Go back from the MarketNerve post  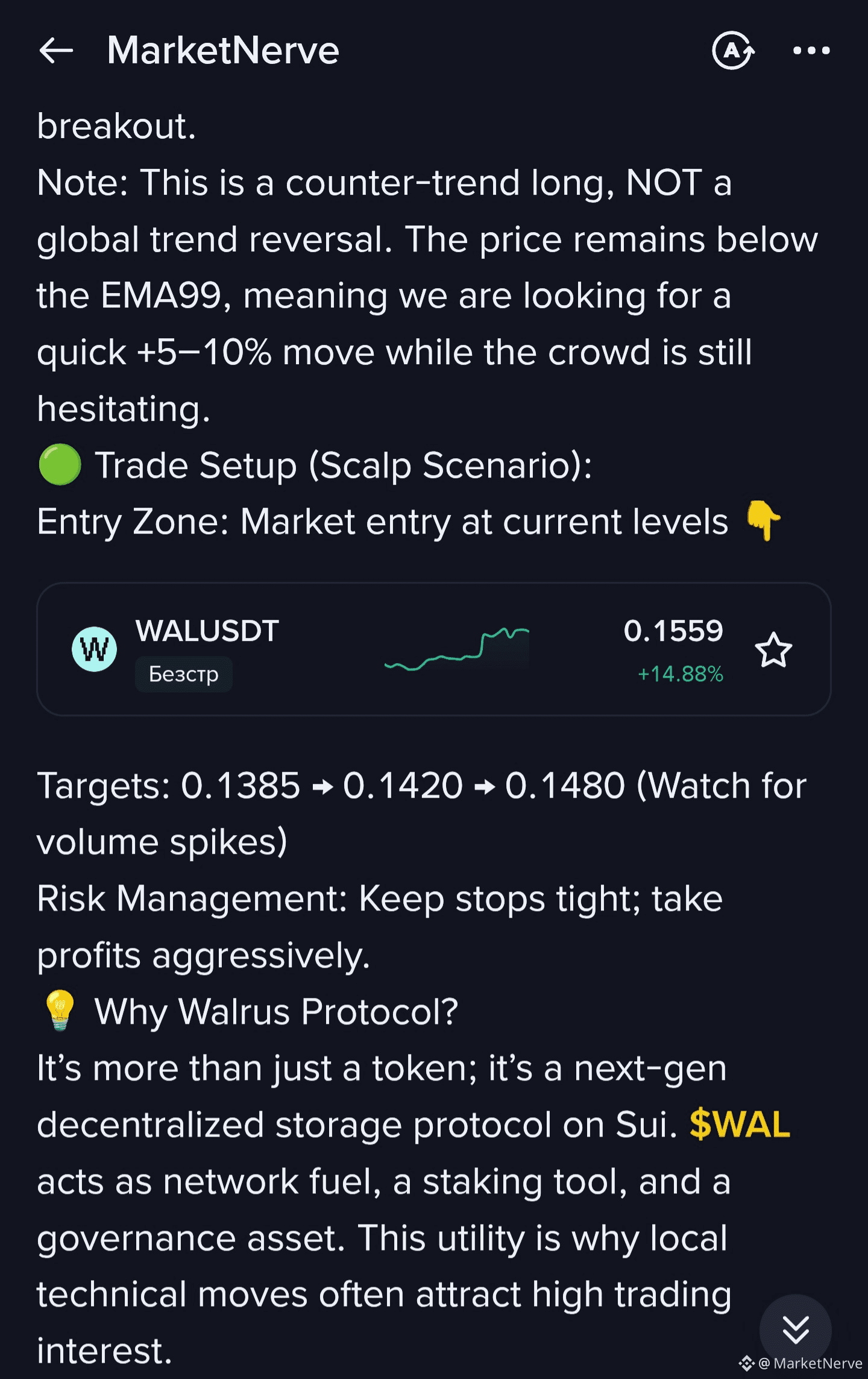[x=56, y=51]
